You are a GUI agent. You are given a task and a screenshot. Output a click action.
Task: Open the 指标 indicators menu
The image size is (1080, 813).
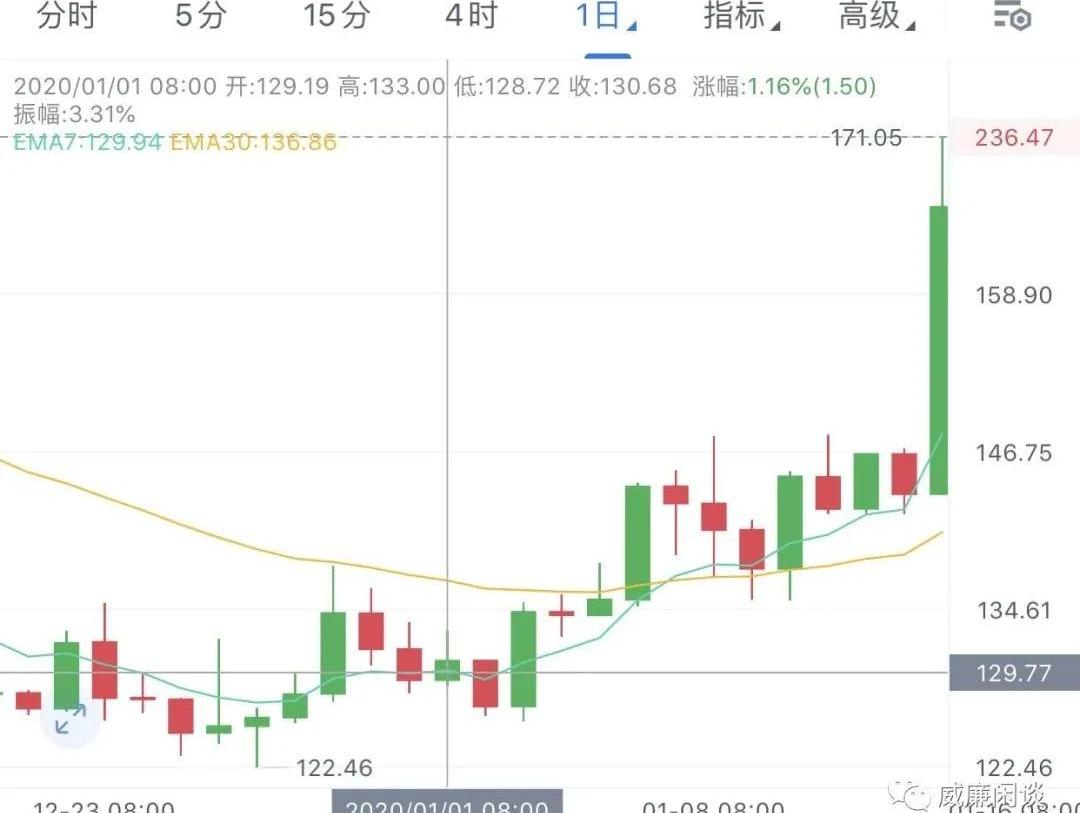click(742, 17)
